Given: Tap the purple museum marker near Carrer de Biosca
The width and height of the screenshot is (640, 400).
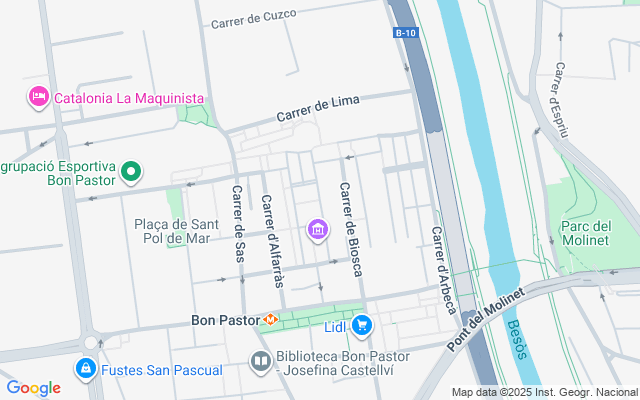Looking at the screenshot, I should point(318,231).
